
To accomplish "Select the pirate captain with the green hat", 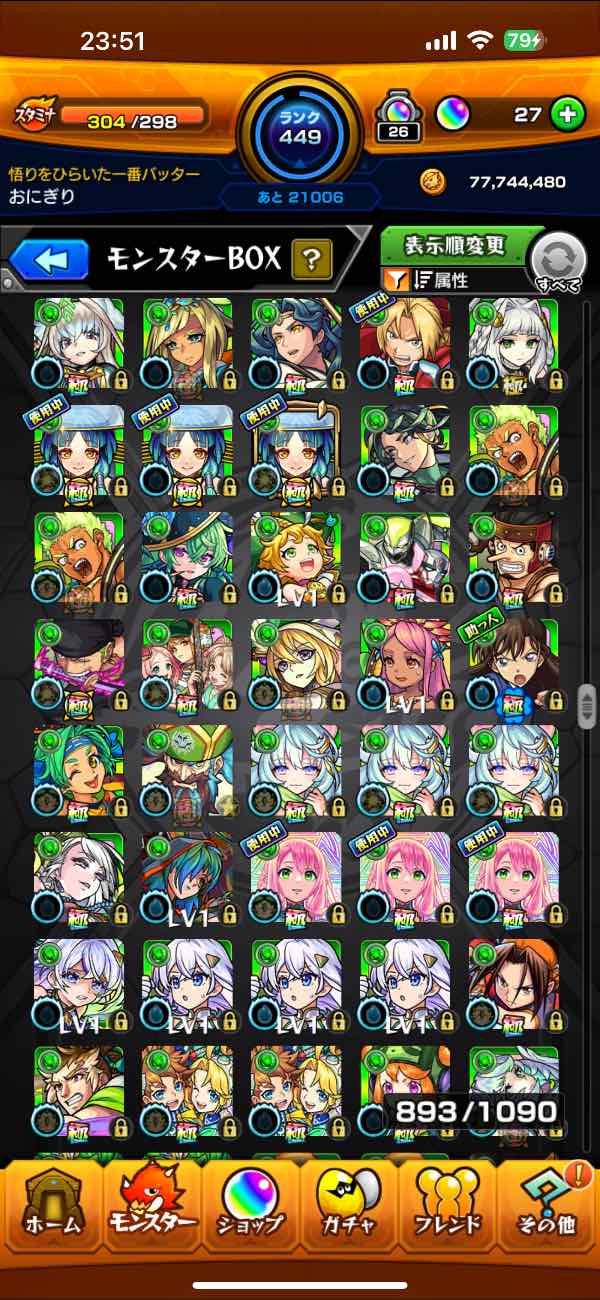I will (x=187, y=773).
